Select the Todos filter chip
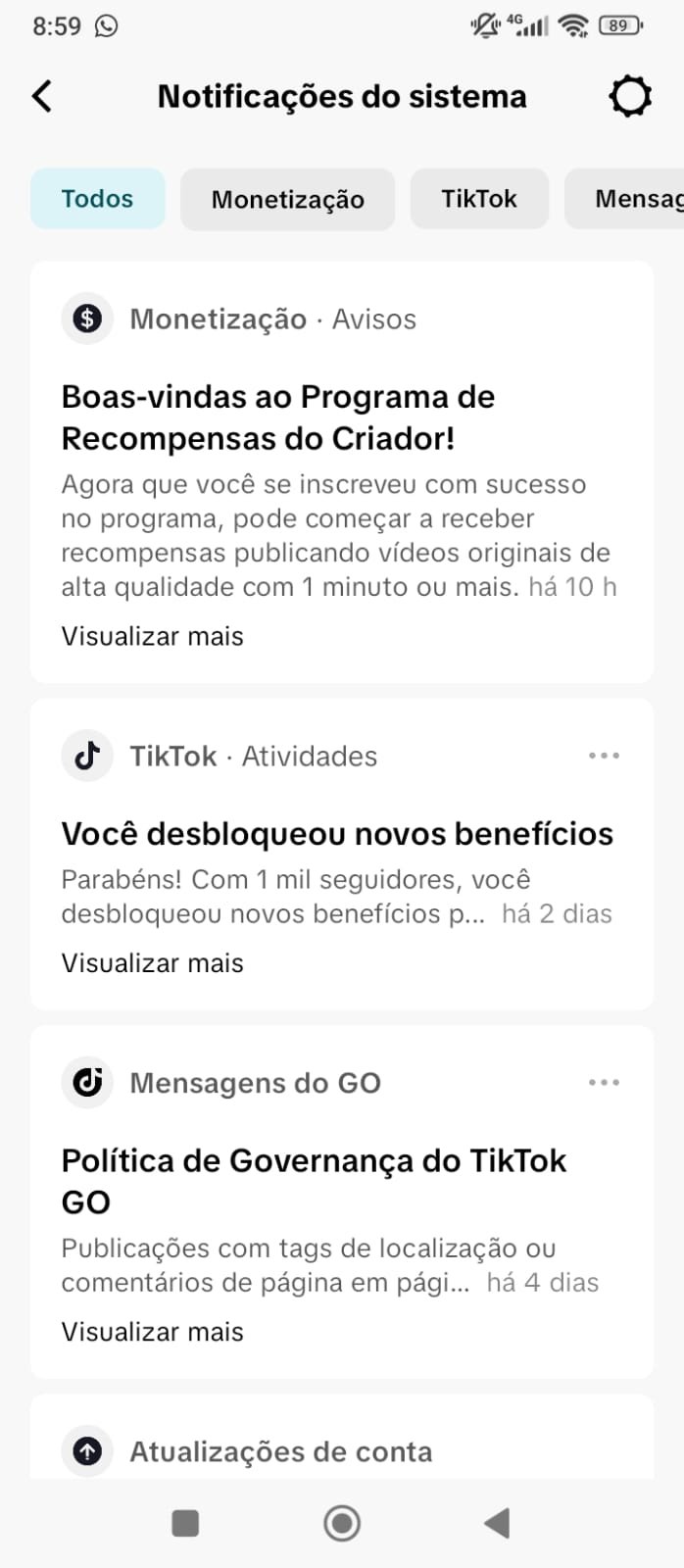The width and height of the screenshot is (684, 1568). coord(97,199)
